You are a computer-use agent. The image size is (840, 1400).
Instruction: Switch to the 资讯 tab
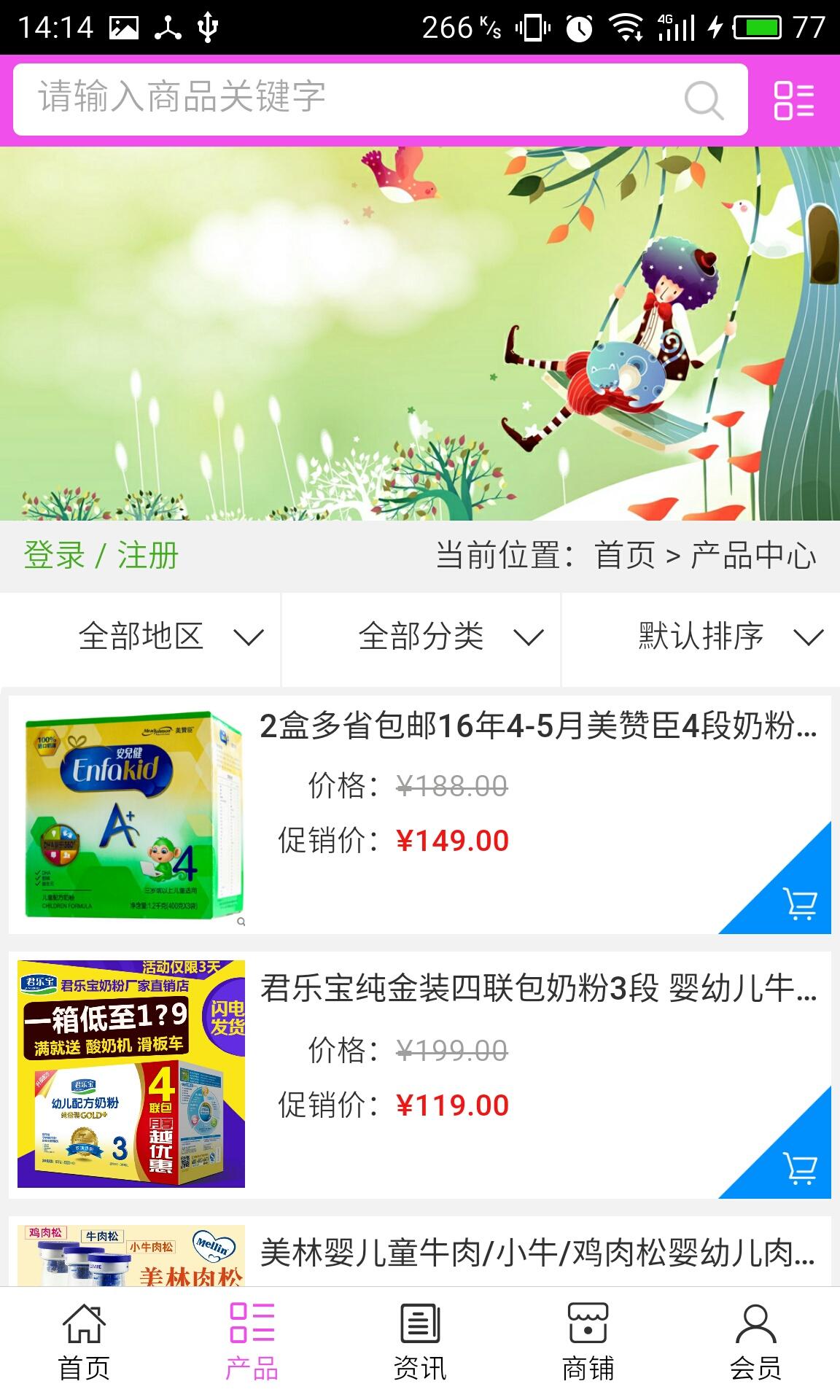pyautogui.click(x=420, y=1343)
